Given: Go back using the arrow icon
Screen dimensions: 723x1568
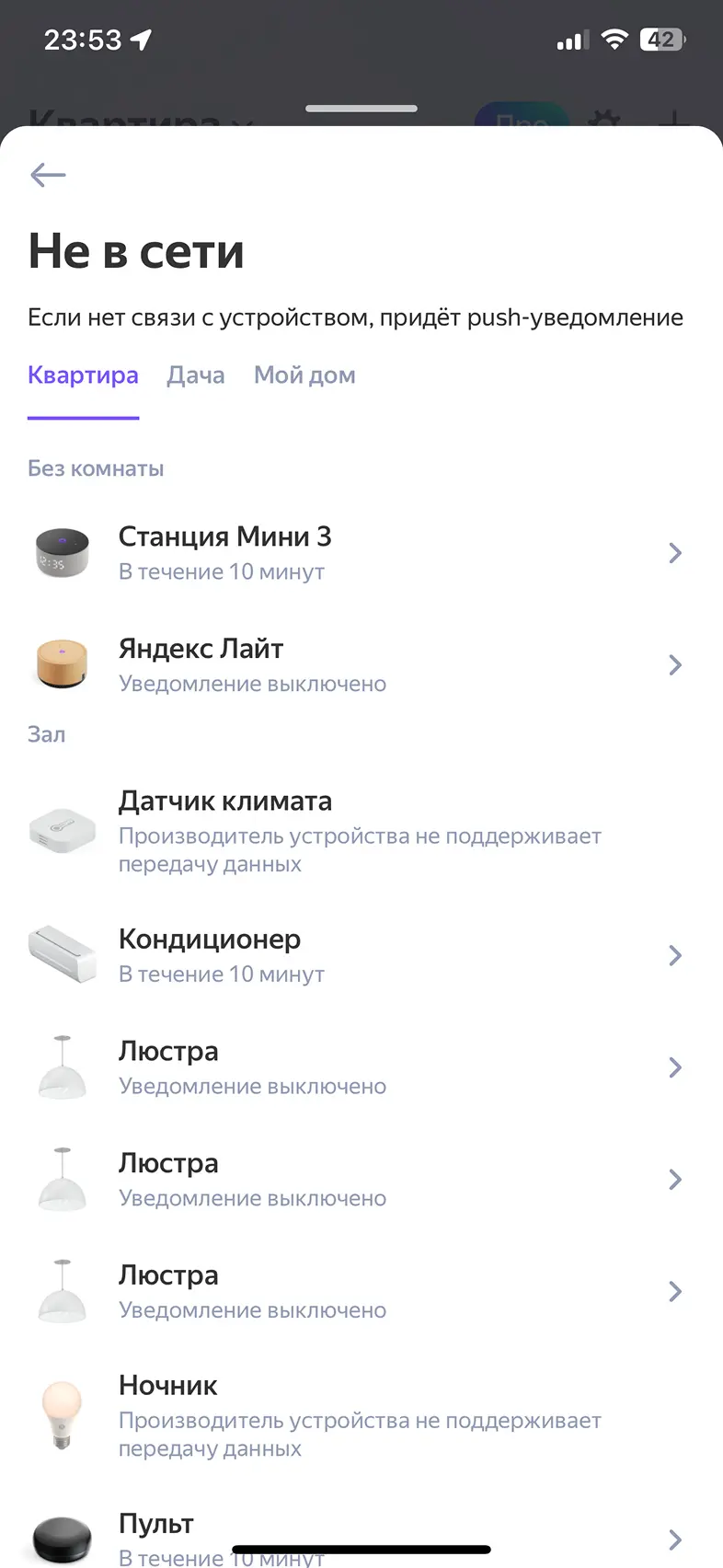Looking at the screenshot, I should [48, 175].
